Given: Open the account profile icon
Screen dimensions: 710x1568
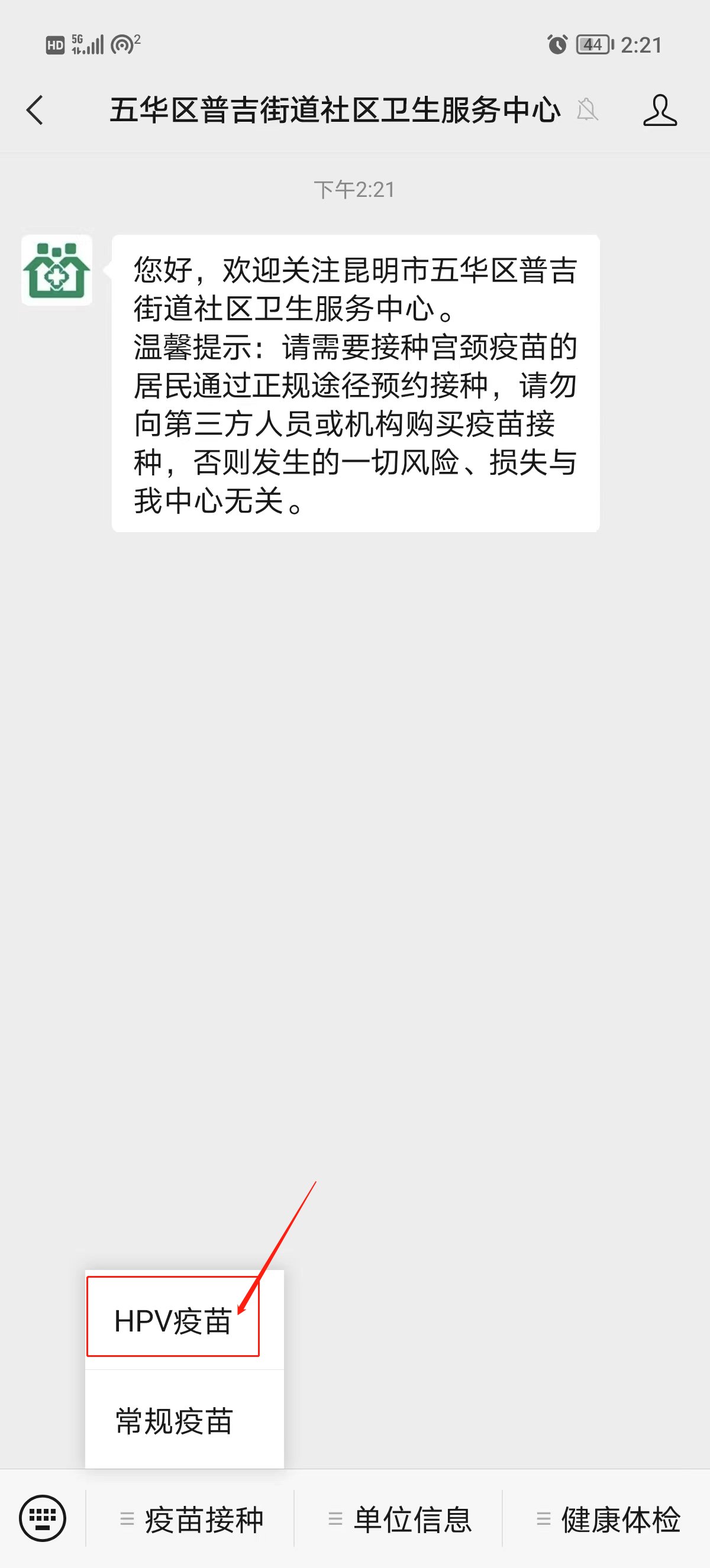Looking at the screenshot, I should tap(660, 110).
